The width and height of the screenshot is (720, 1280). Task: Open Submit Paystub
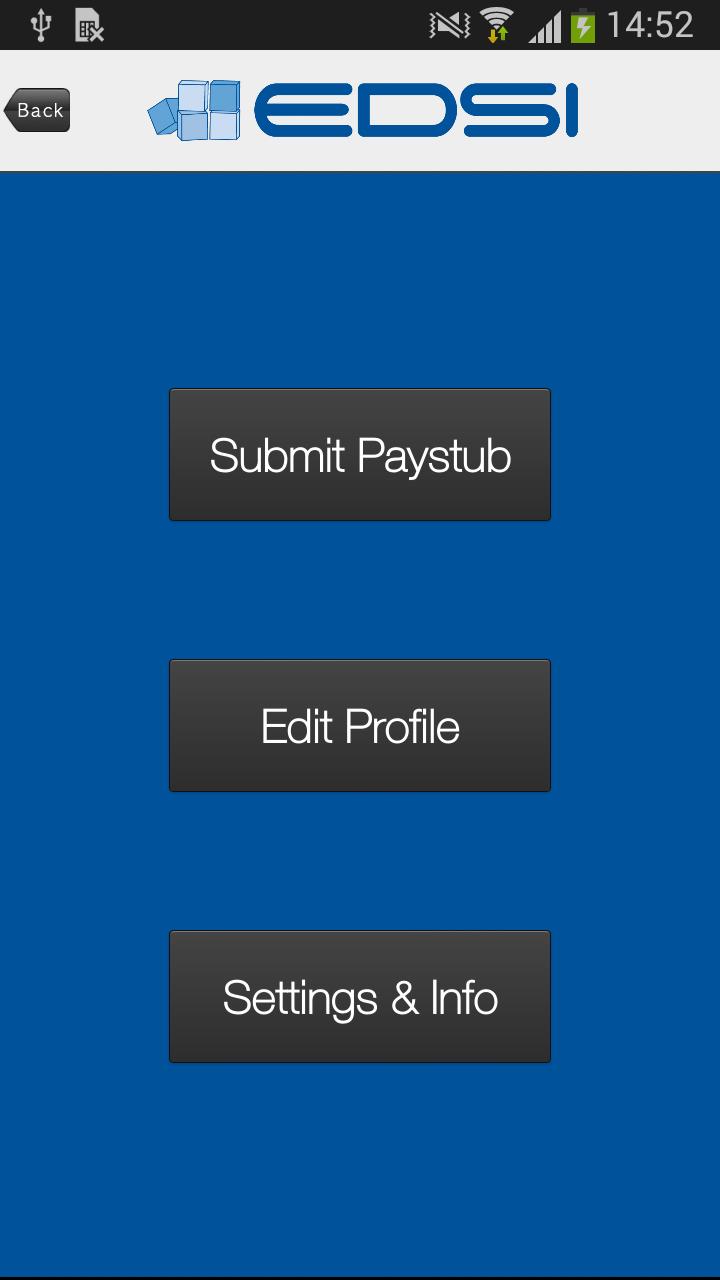pyautogui.click(x=360, y=455)
